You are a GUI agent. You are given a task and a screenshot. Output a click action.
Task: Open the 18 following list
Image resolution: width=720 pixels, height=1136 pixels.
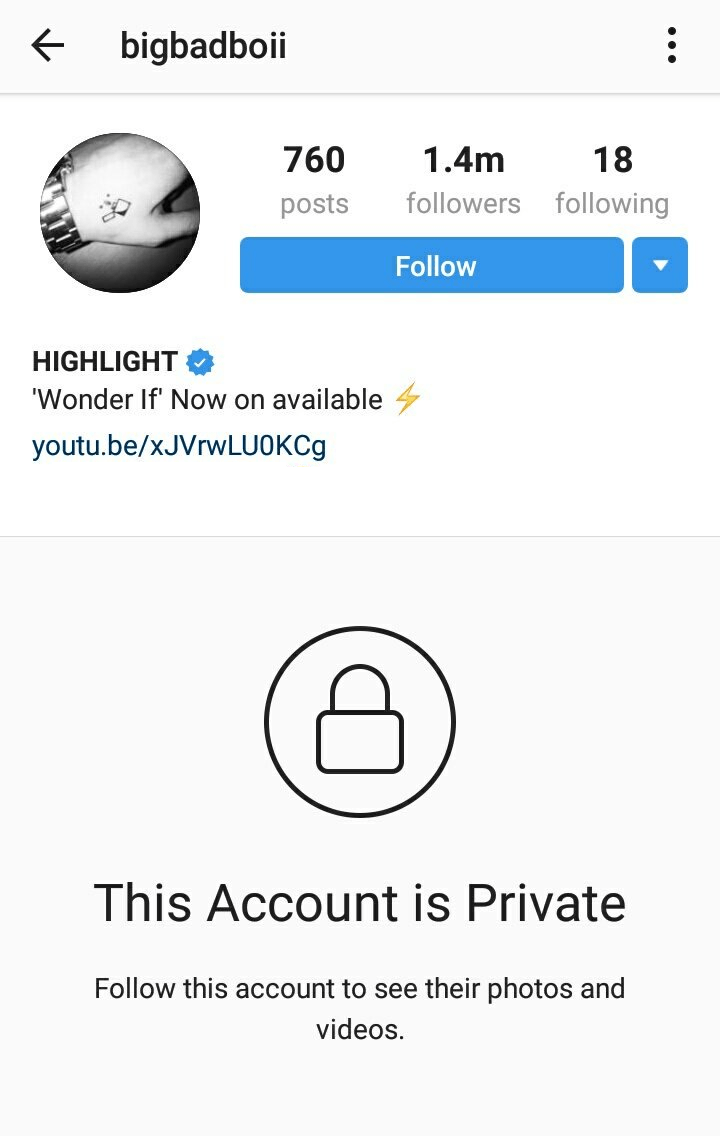click(x=612, y=180)
